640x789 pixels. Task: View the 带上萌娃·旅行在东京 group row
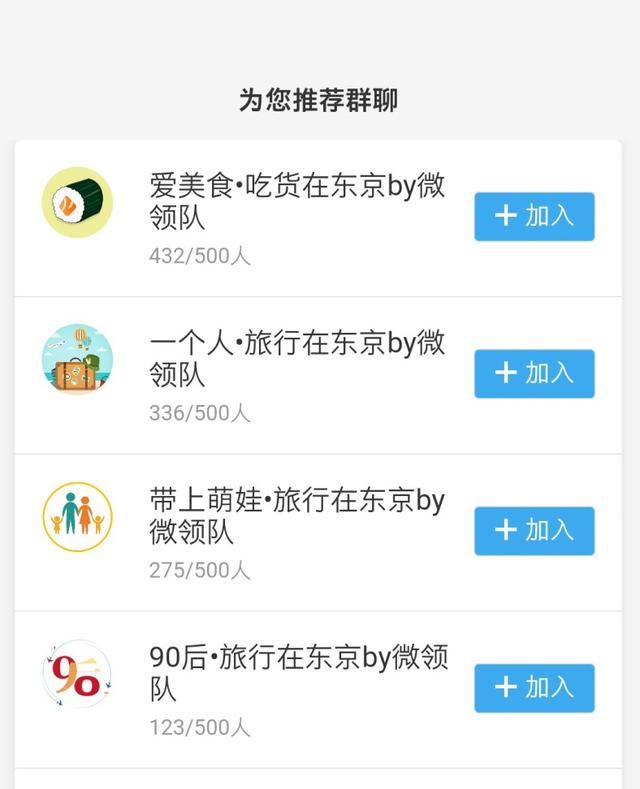click(297, 515)
